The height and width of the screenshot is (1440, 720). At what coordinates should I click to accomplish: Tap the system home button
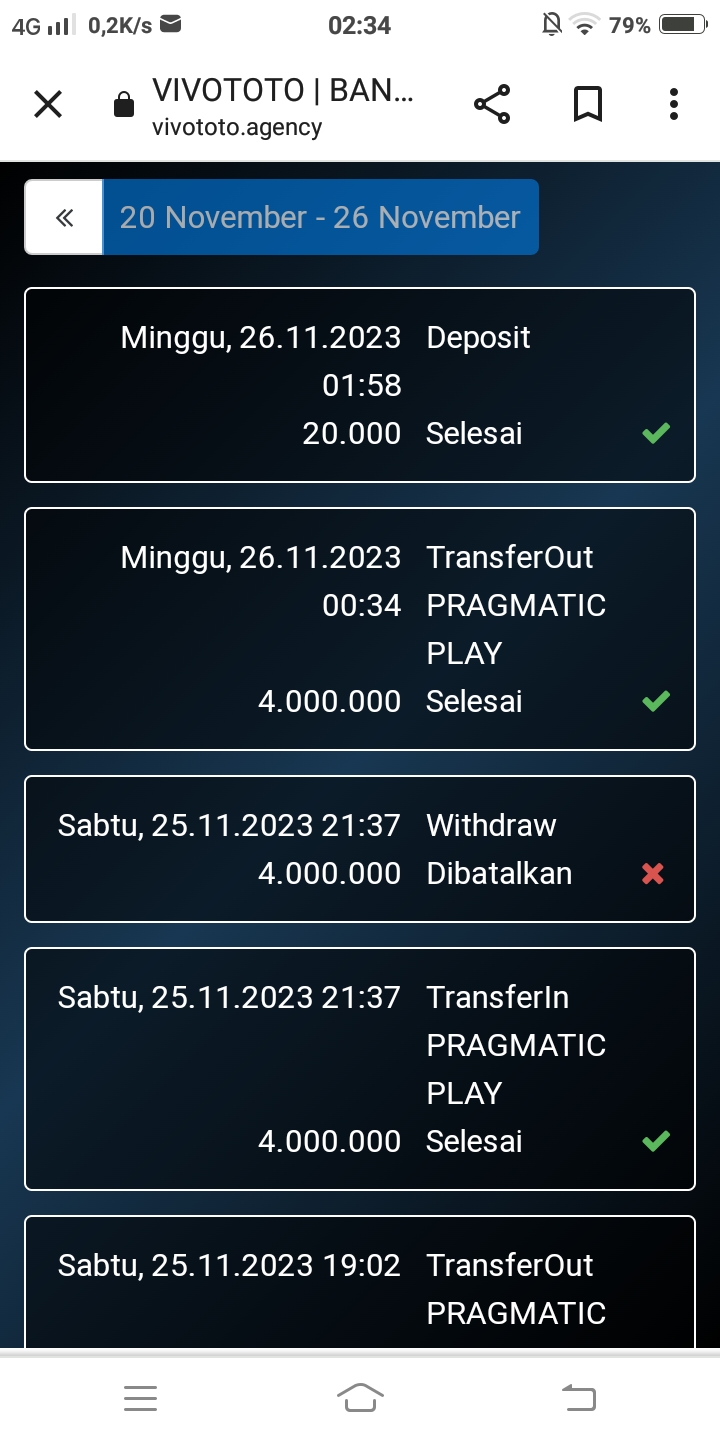click(360, 1397)
